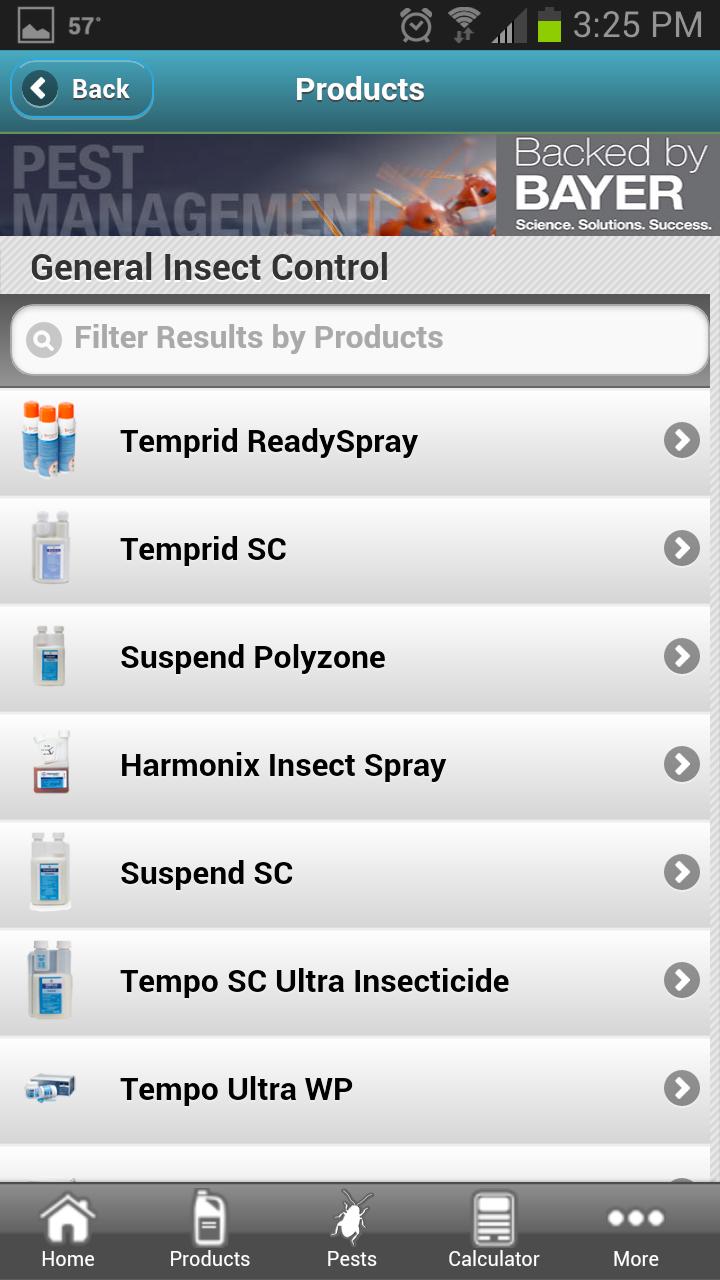Tap the Filter Results by Products field
Screen dimensions: 720x1280
pos(360,338)
